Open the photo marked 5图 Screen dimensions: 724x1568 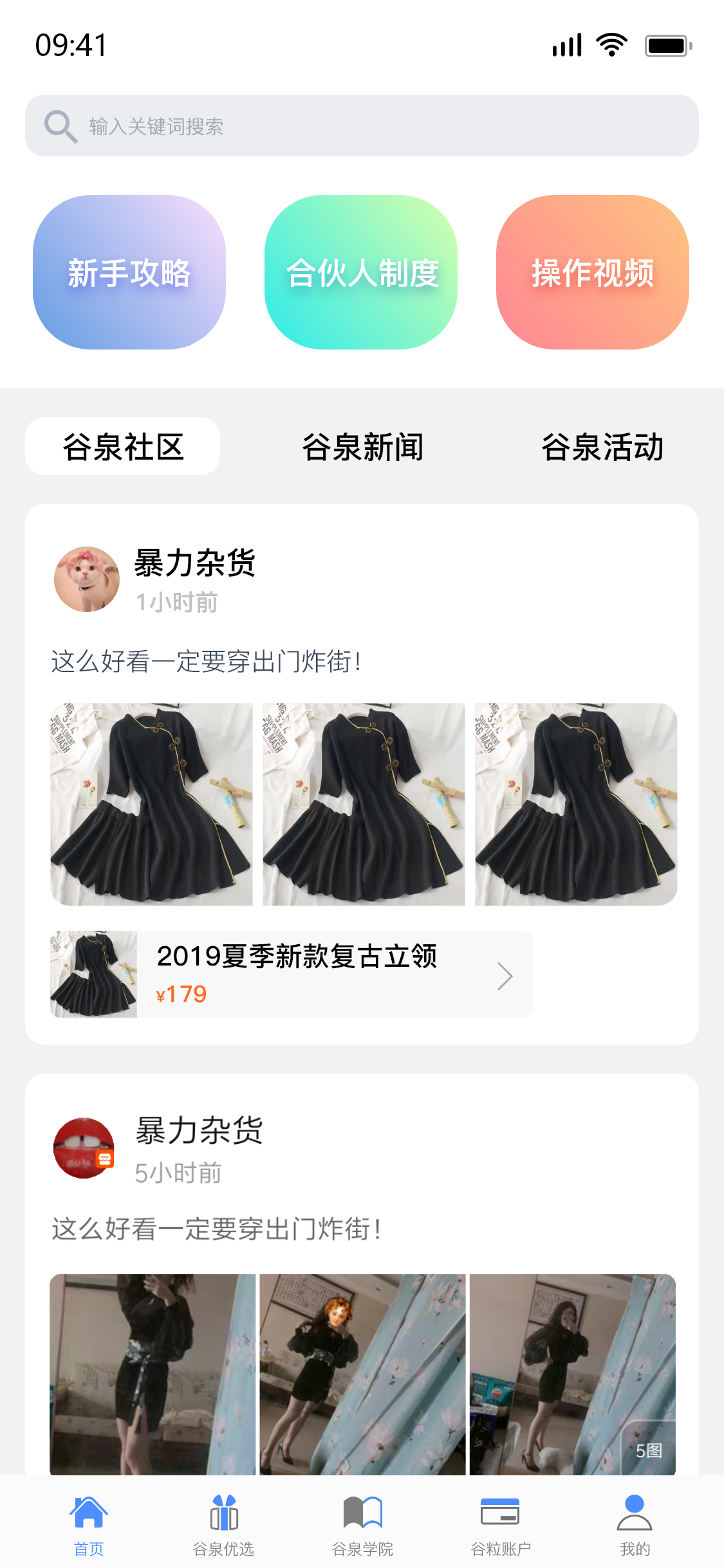pyautogui.click(x=573, y=1374)
